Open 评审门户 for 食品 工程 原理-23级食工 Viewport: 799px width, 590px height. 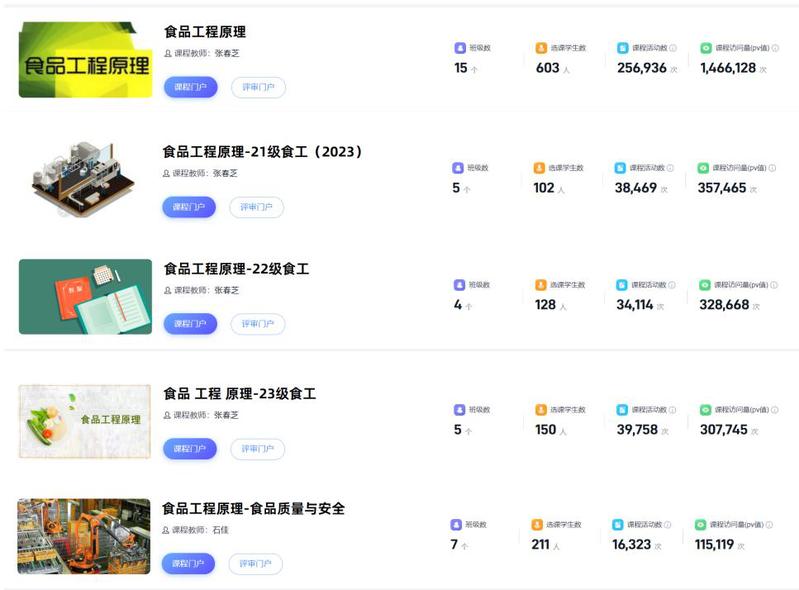[x=258, y=449]
